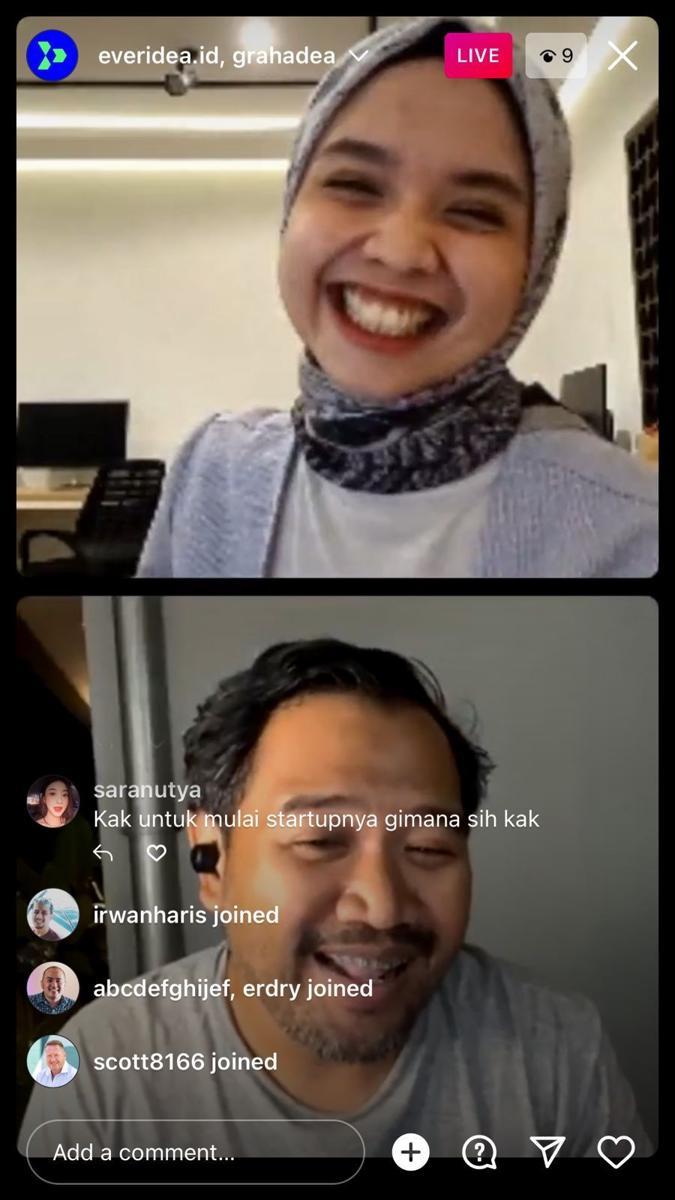Send a heart reaction

coord(616,1152)
